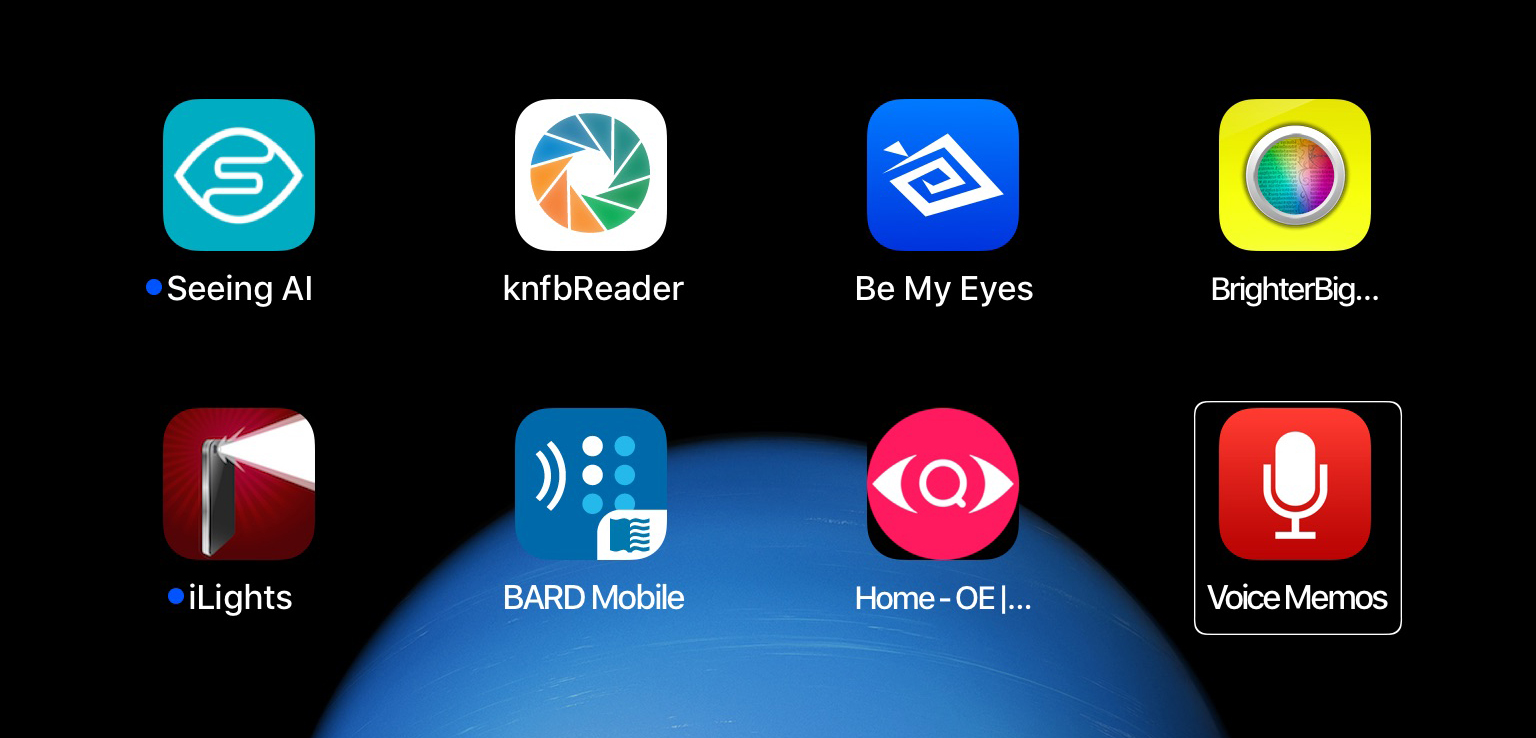Open the iLights flashlight app
The height and width of the screenshot is (738, 1536).
[239, 484]
